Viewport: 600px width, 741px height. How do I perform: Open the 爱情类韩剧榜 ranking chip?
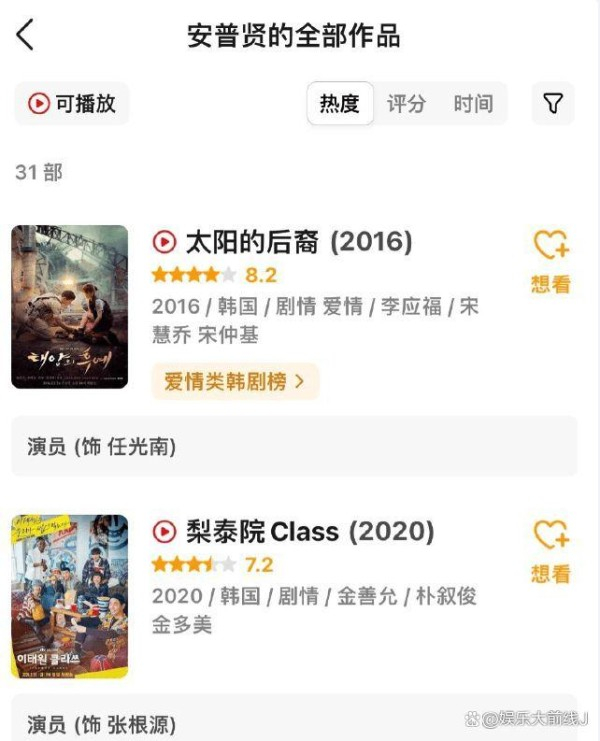[x=235, y=381]
